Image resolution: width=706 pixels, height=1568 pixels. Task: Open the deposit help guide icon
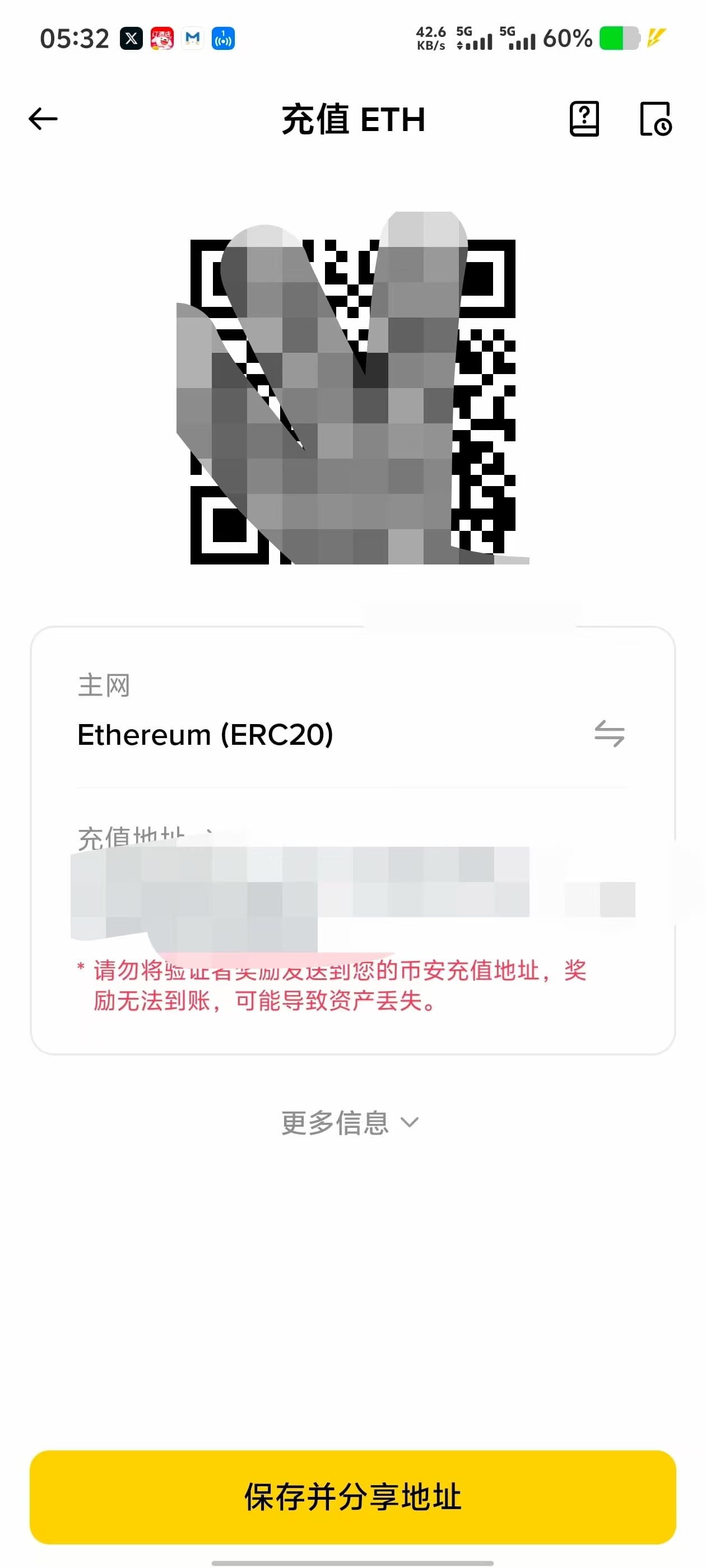pos(583,119)
